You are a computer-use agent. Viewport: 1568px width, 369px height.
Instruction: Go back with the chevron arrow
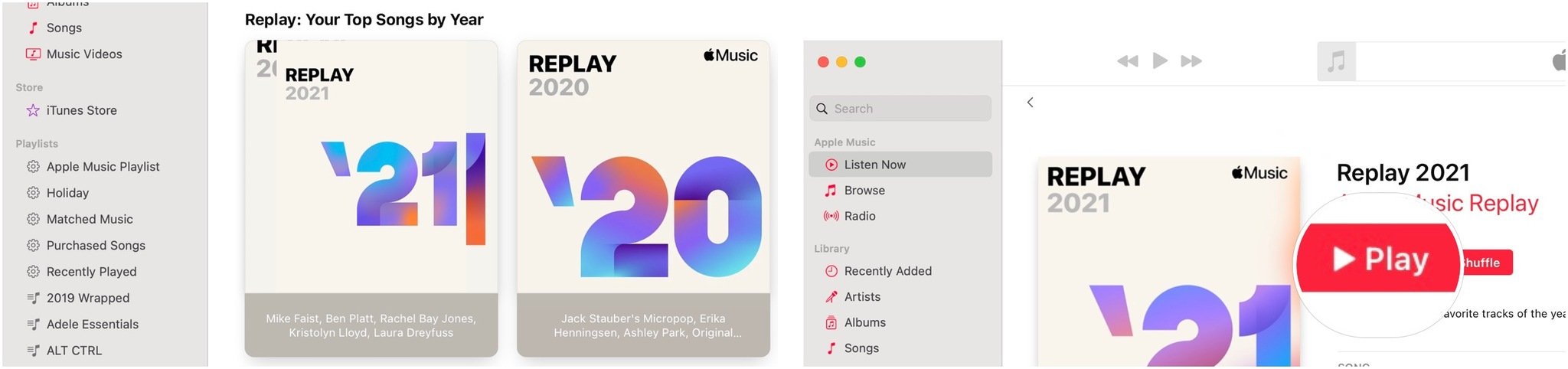(x=1031, y=103)
